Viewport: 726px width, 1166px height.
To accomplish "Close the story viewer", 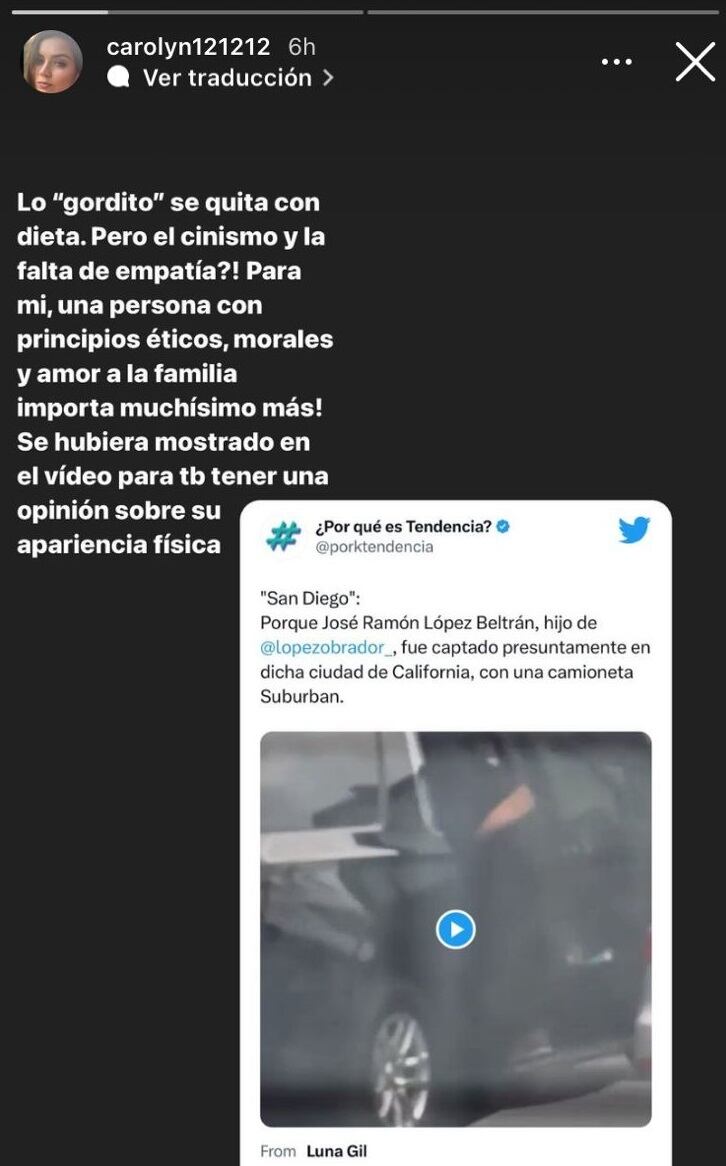I will tap(695, 62).
